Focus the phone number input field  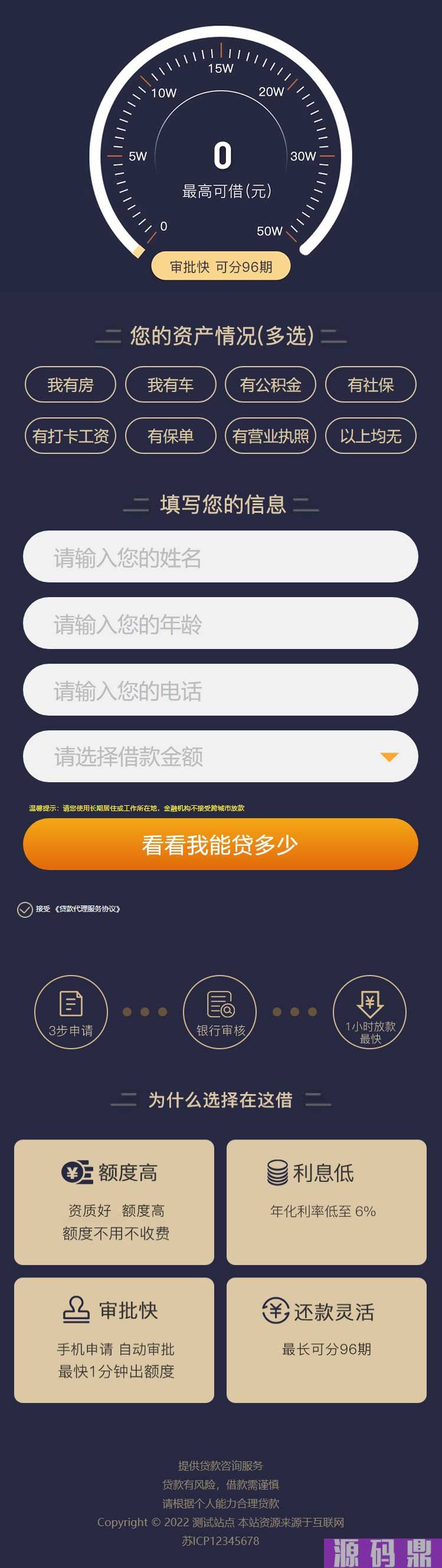click(x=221, y=690)
